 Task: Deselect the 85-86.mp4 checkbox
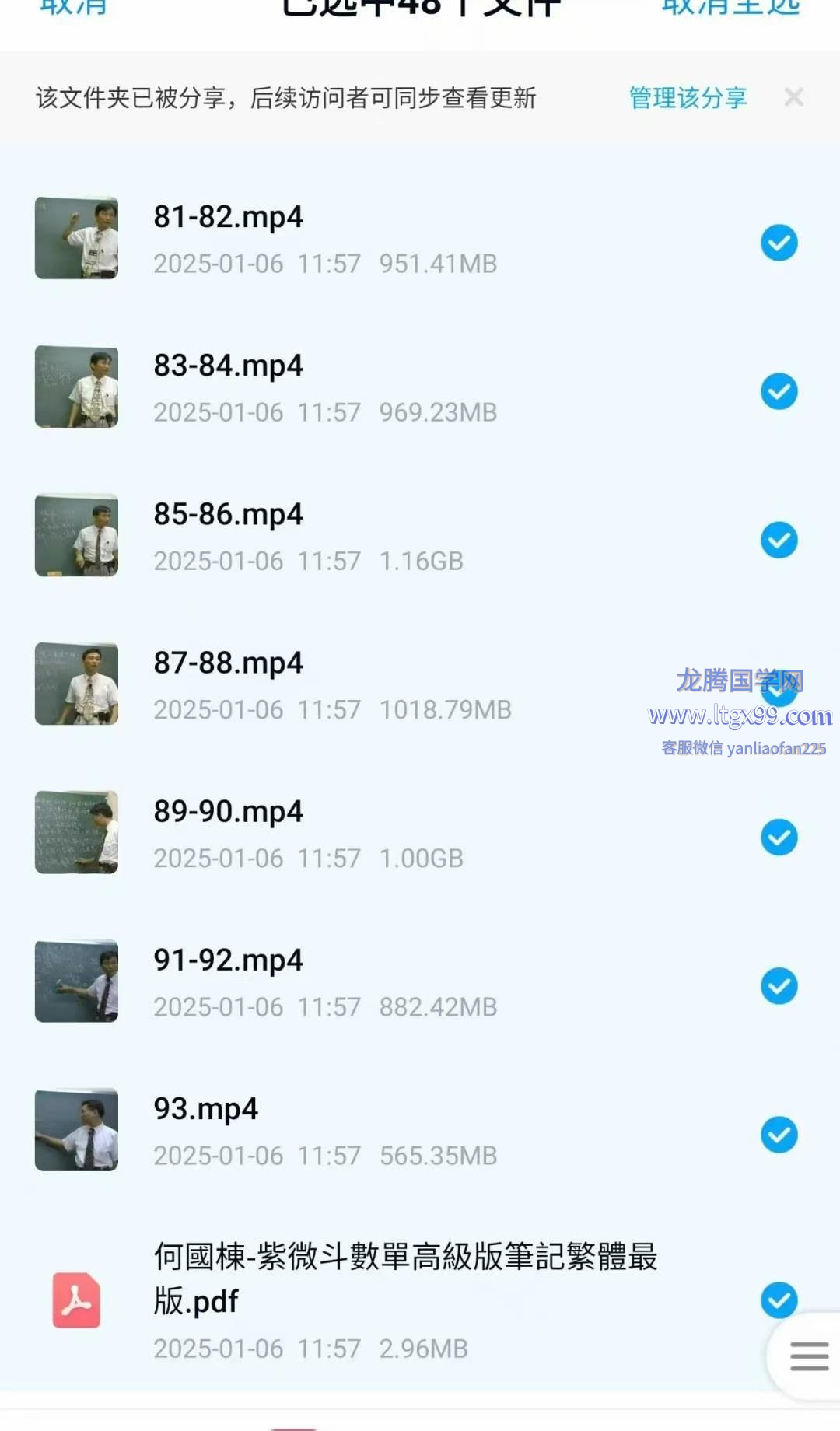point(779,540)
